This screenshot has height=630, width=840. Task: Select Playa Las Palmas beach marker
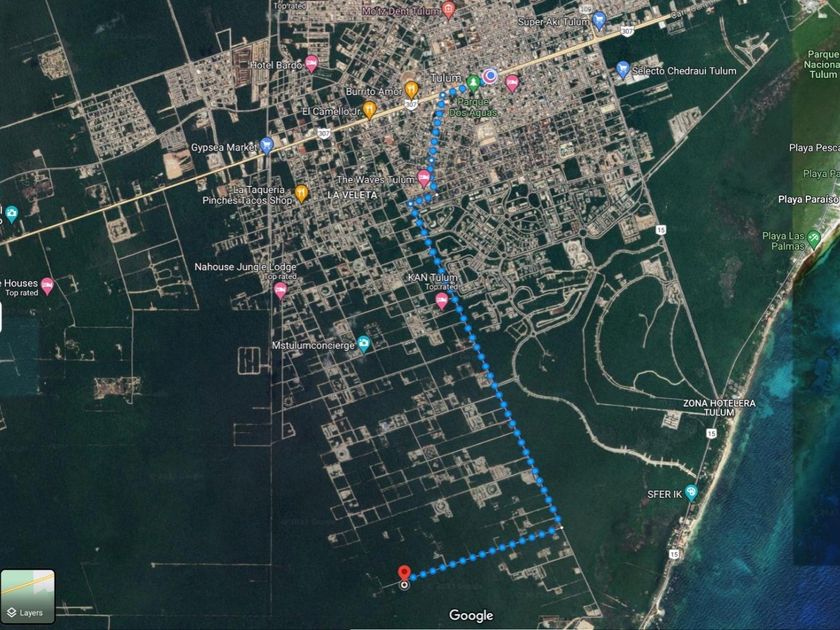coord(814,238)
